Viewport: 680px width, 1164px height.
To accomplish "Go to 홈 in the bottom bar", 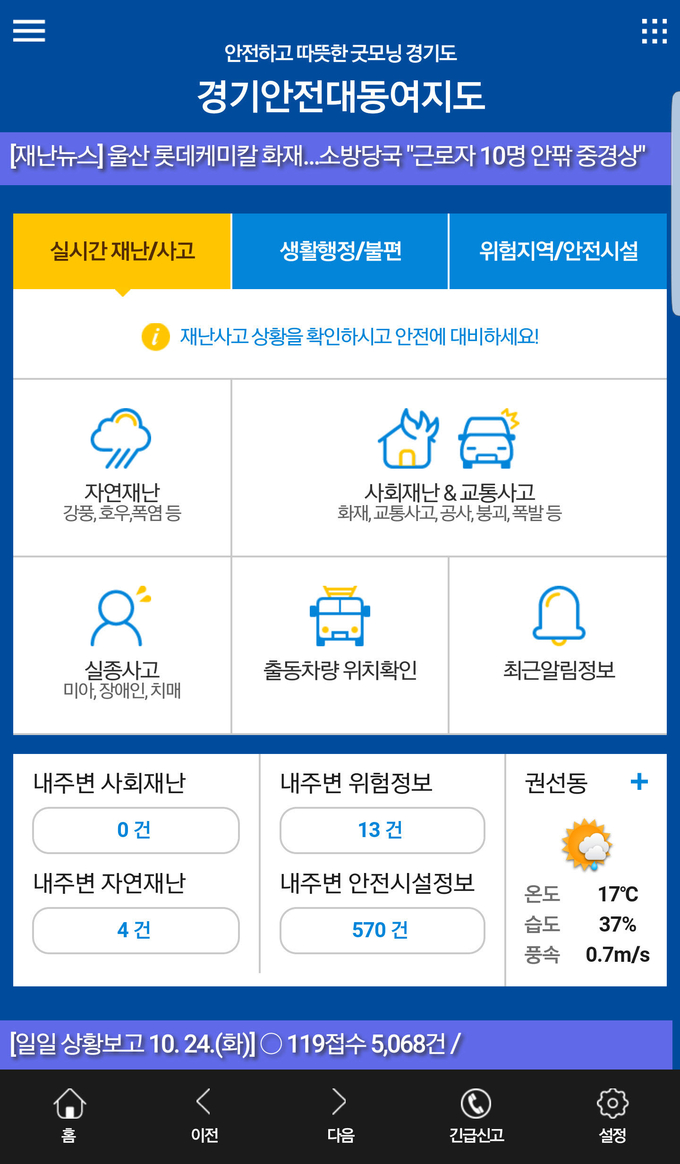I will pyautogui.click(x=68, y=1115).
